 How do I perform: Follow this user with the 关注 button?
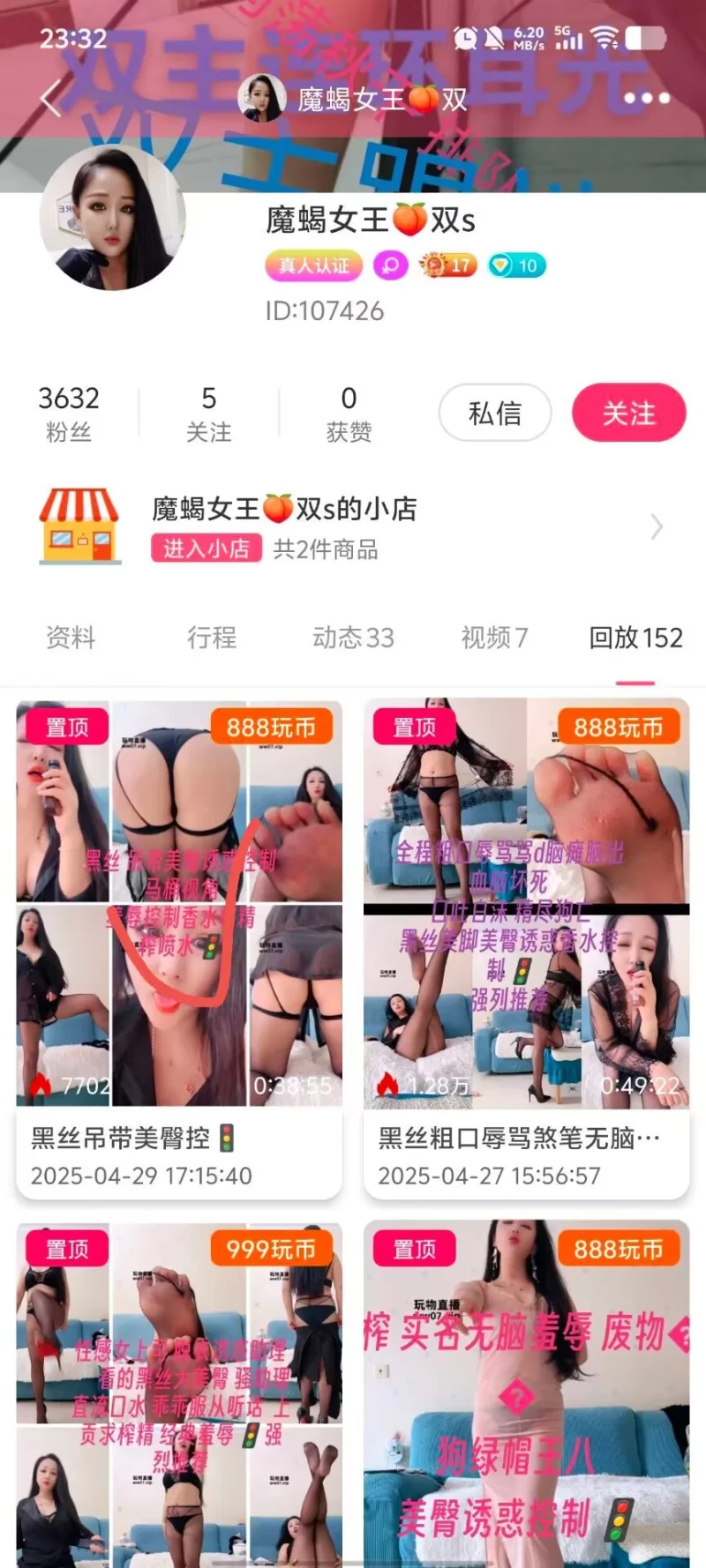(628, 413)
